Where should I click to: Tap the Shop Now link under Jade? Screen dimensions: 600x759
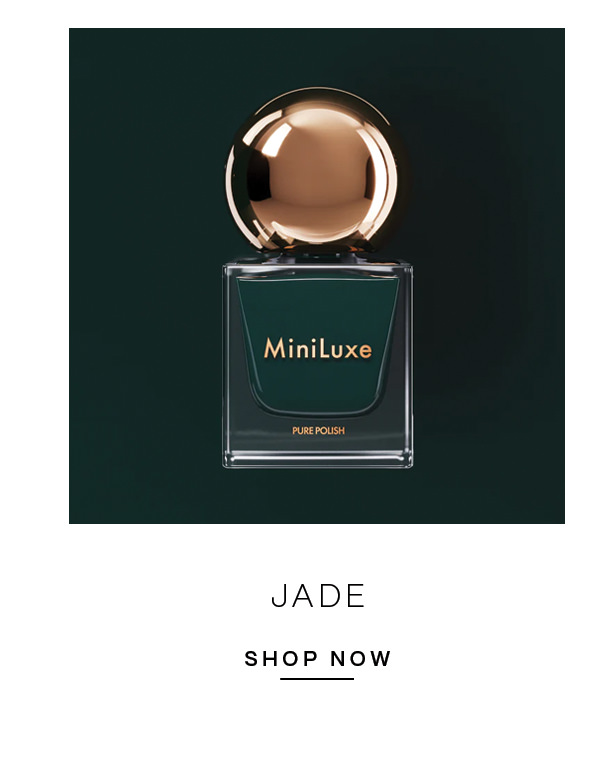318,659
